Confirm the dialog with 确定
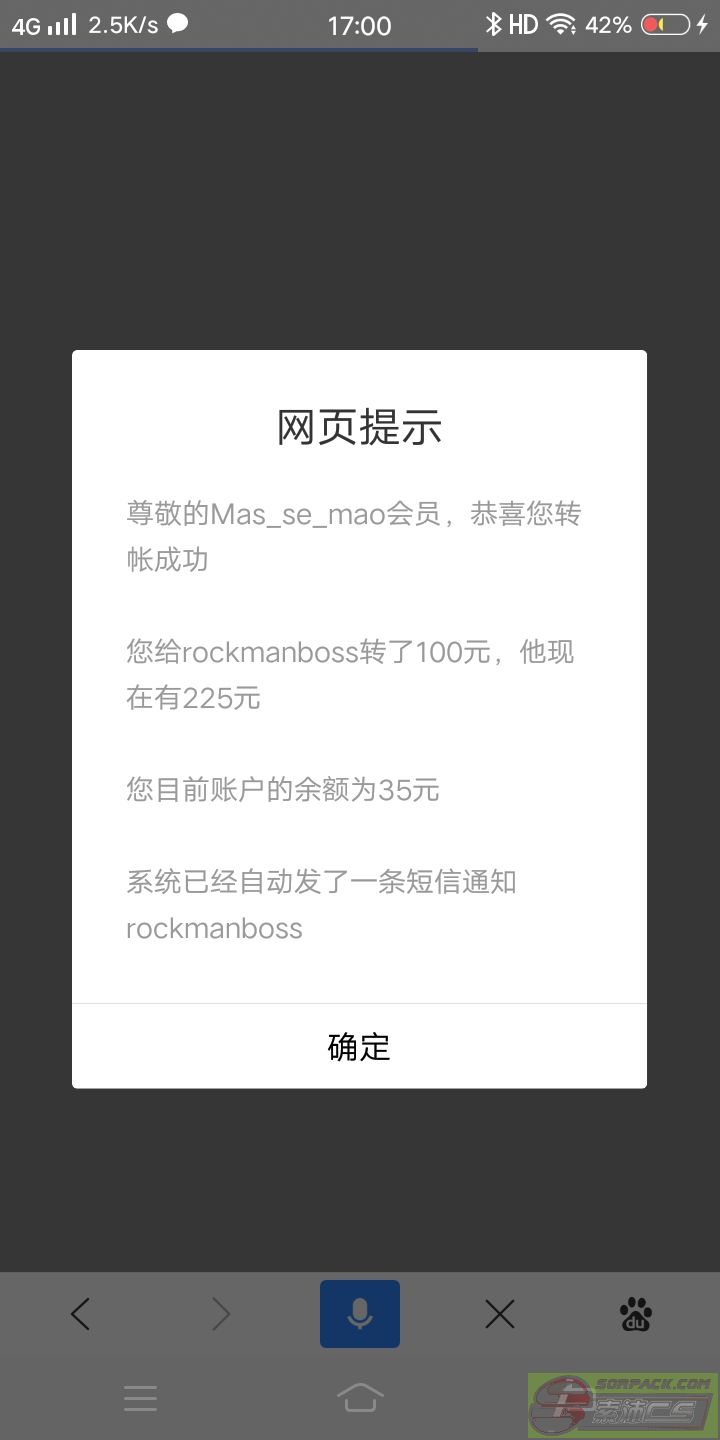720x1440 pixels. [359, 1046]
